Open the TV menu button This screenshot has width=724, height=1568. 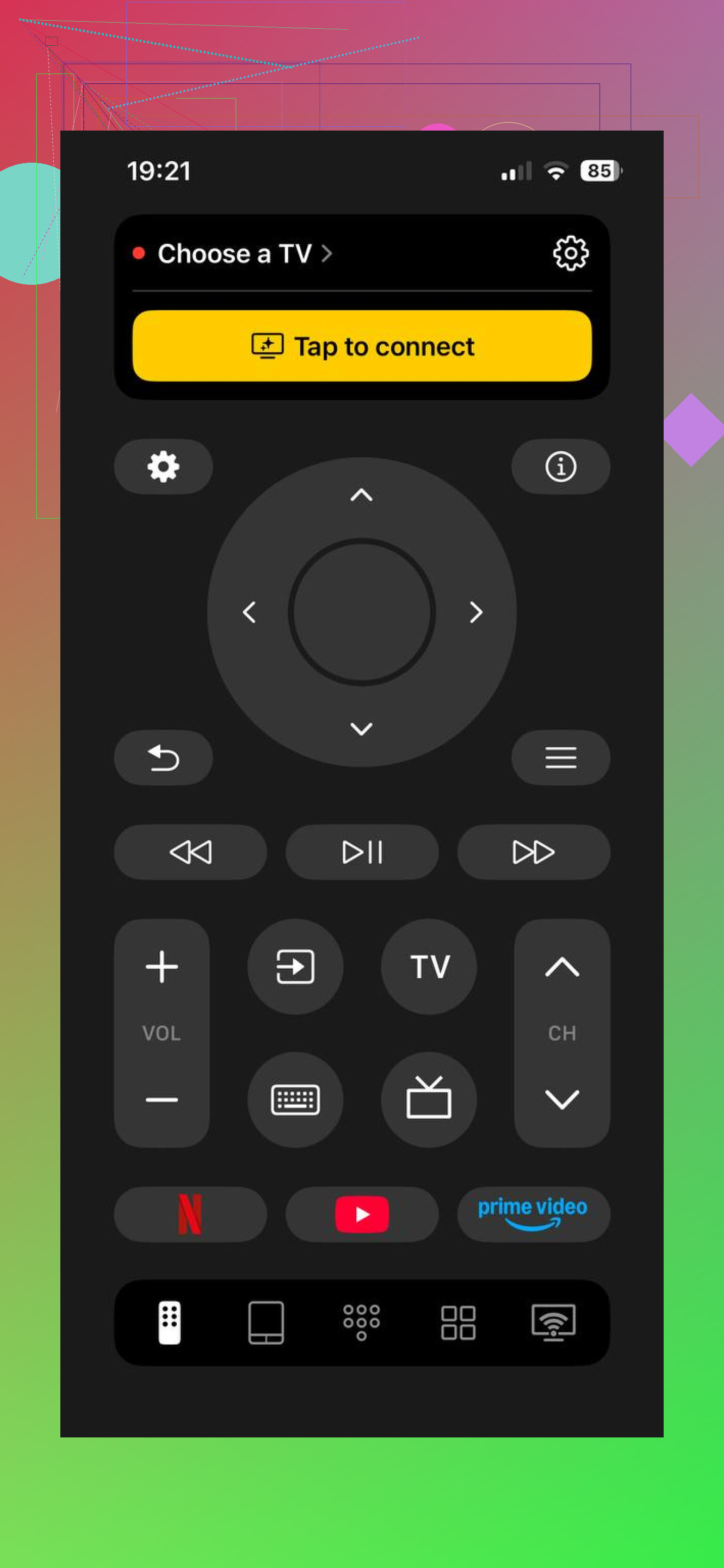point(559,757)
